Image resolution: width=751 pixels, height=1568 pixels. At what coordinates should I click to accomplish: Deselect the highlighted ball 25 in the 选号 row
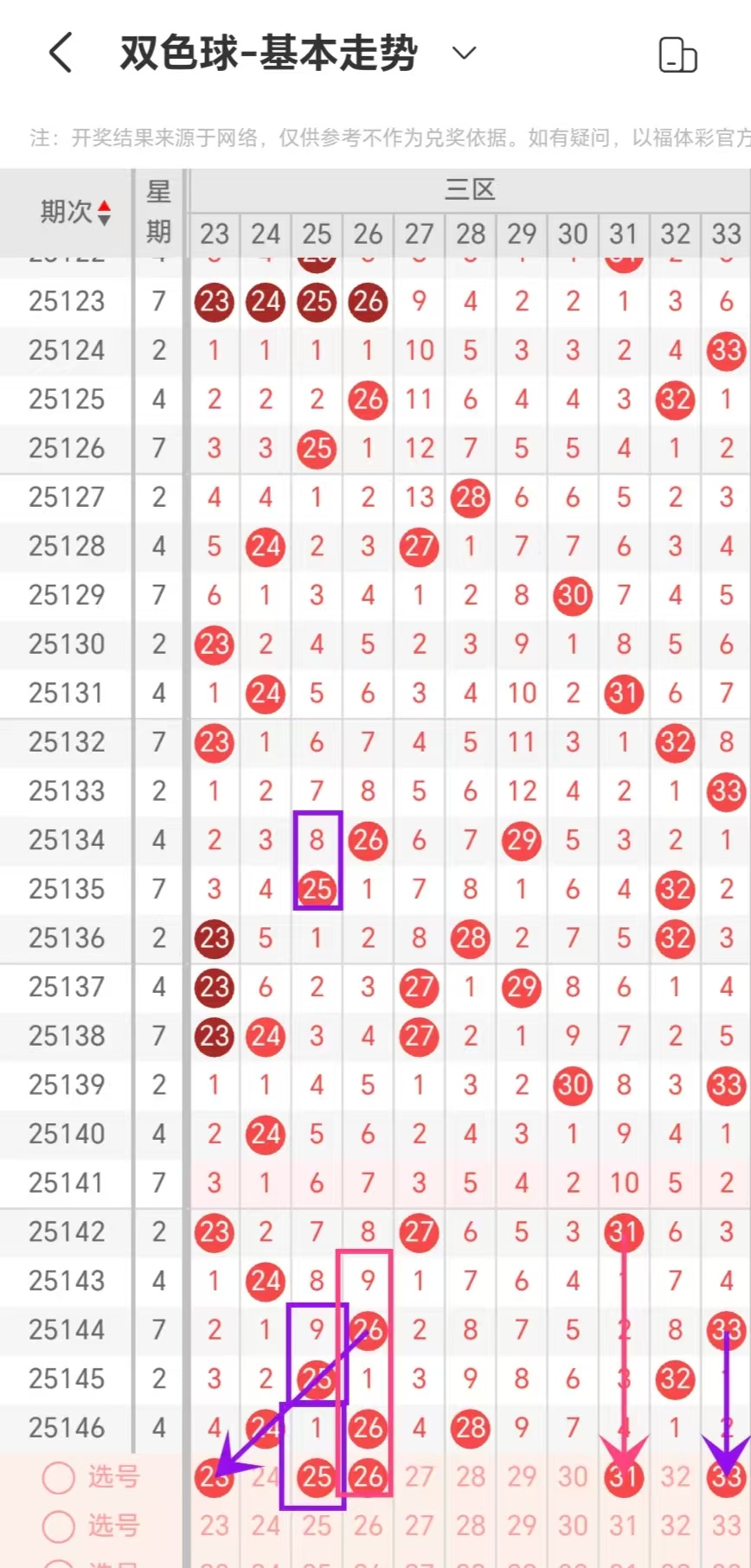pyautogui.click(x=317, y=1478)
